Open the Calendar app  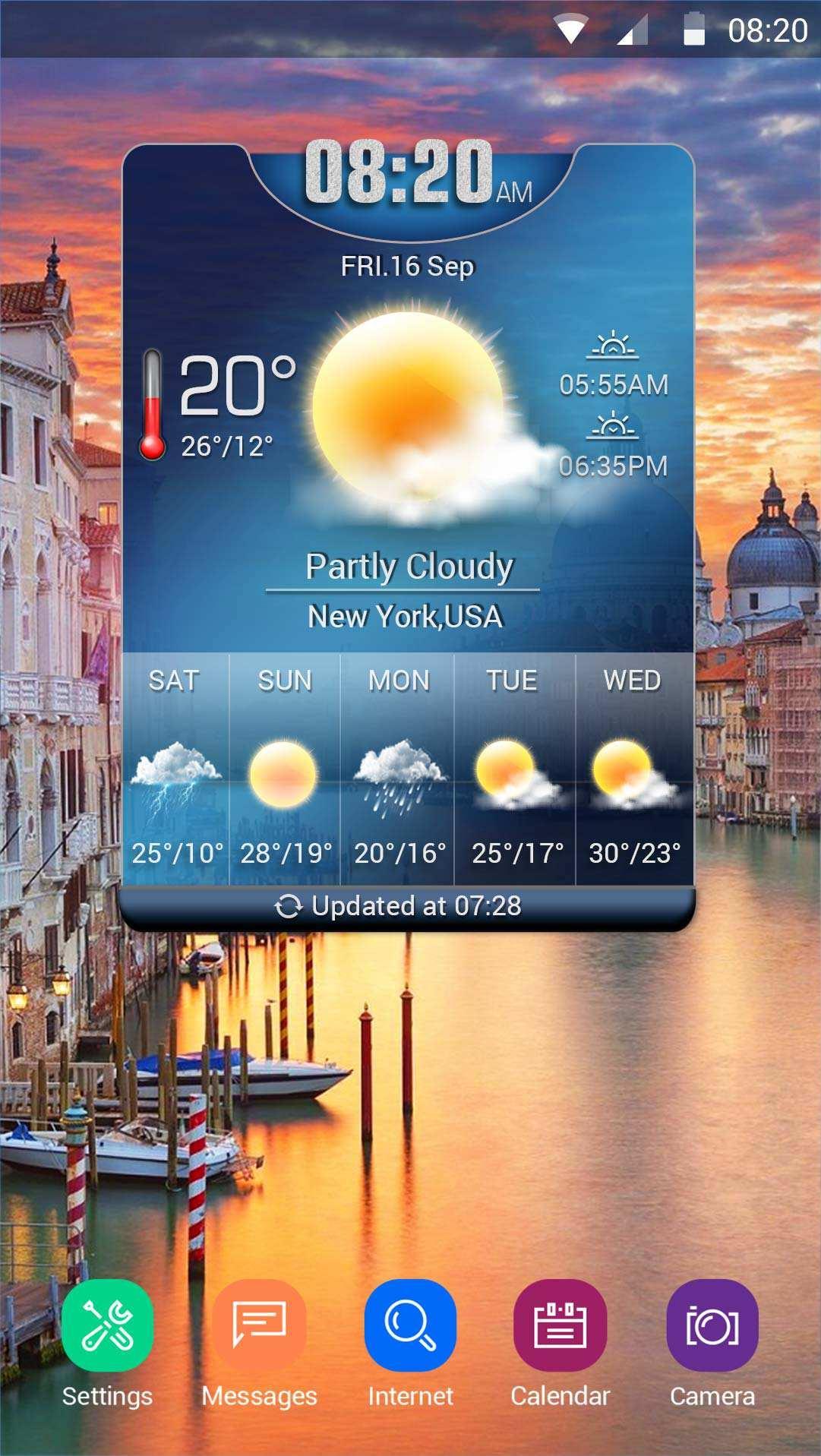560,1325
